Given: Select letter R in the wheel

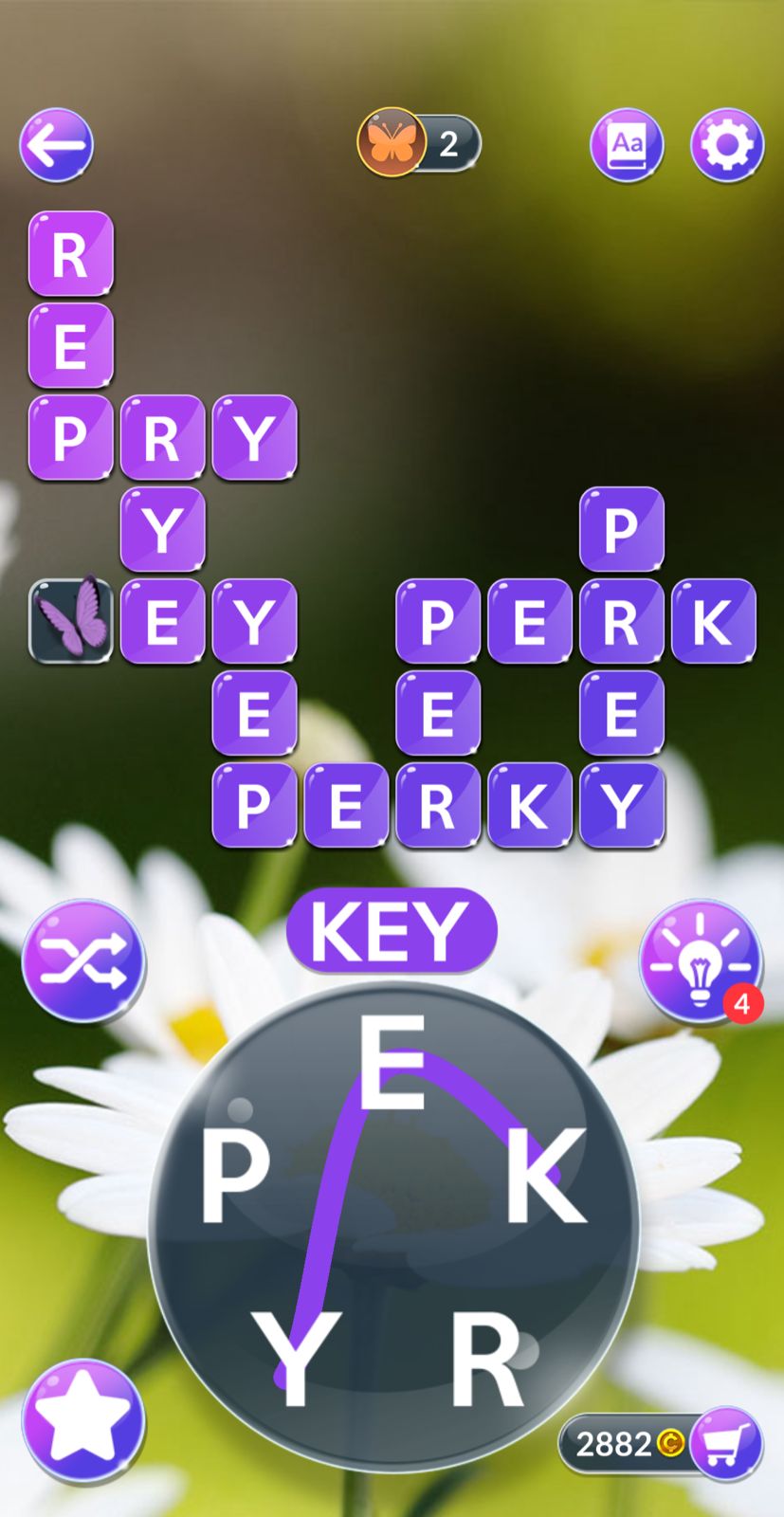Looking at the screenshot, I should pyautogui.click(x=487, y=1361).
